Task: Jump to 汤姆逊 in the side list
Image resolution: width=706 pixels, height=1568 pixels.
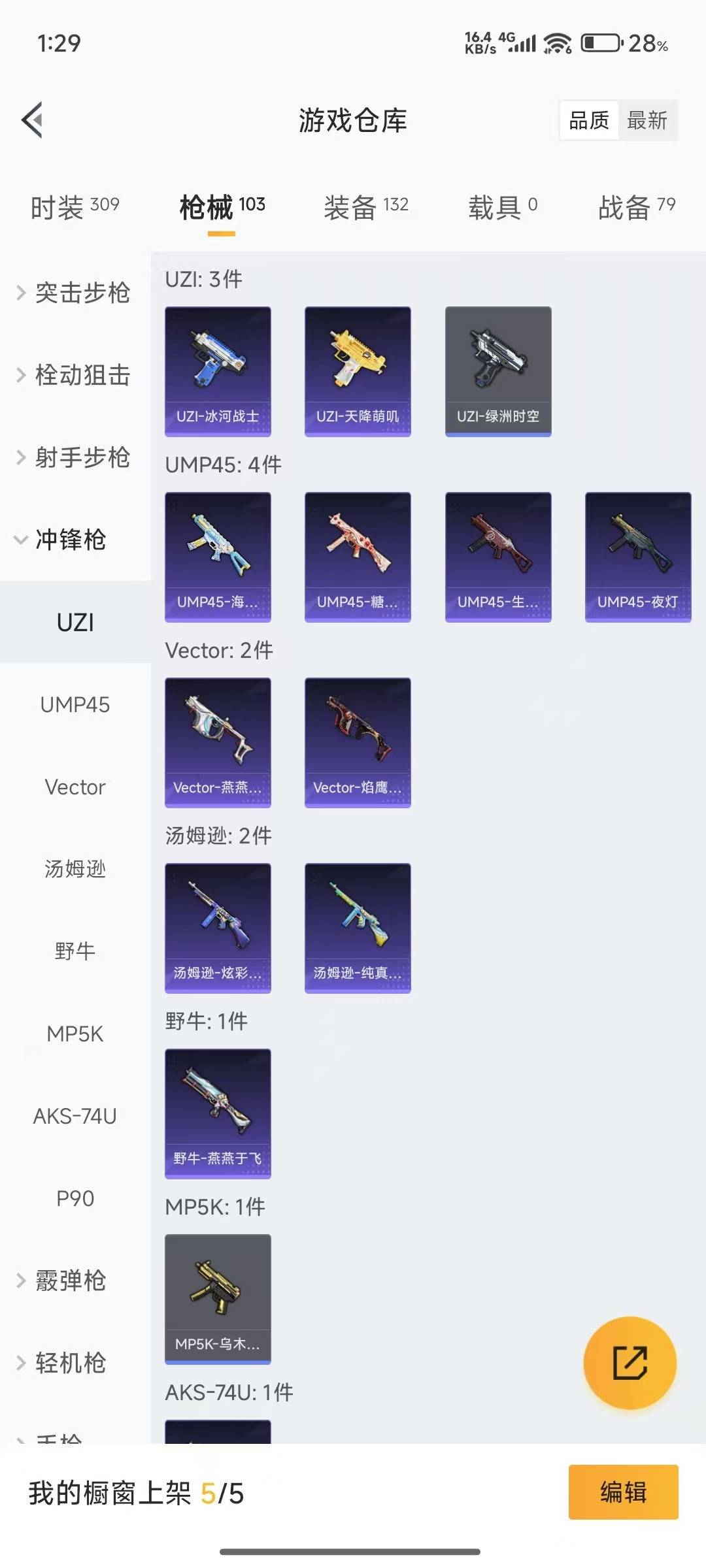Action: tap(75, 869)
